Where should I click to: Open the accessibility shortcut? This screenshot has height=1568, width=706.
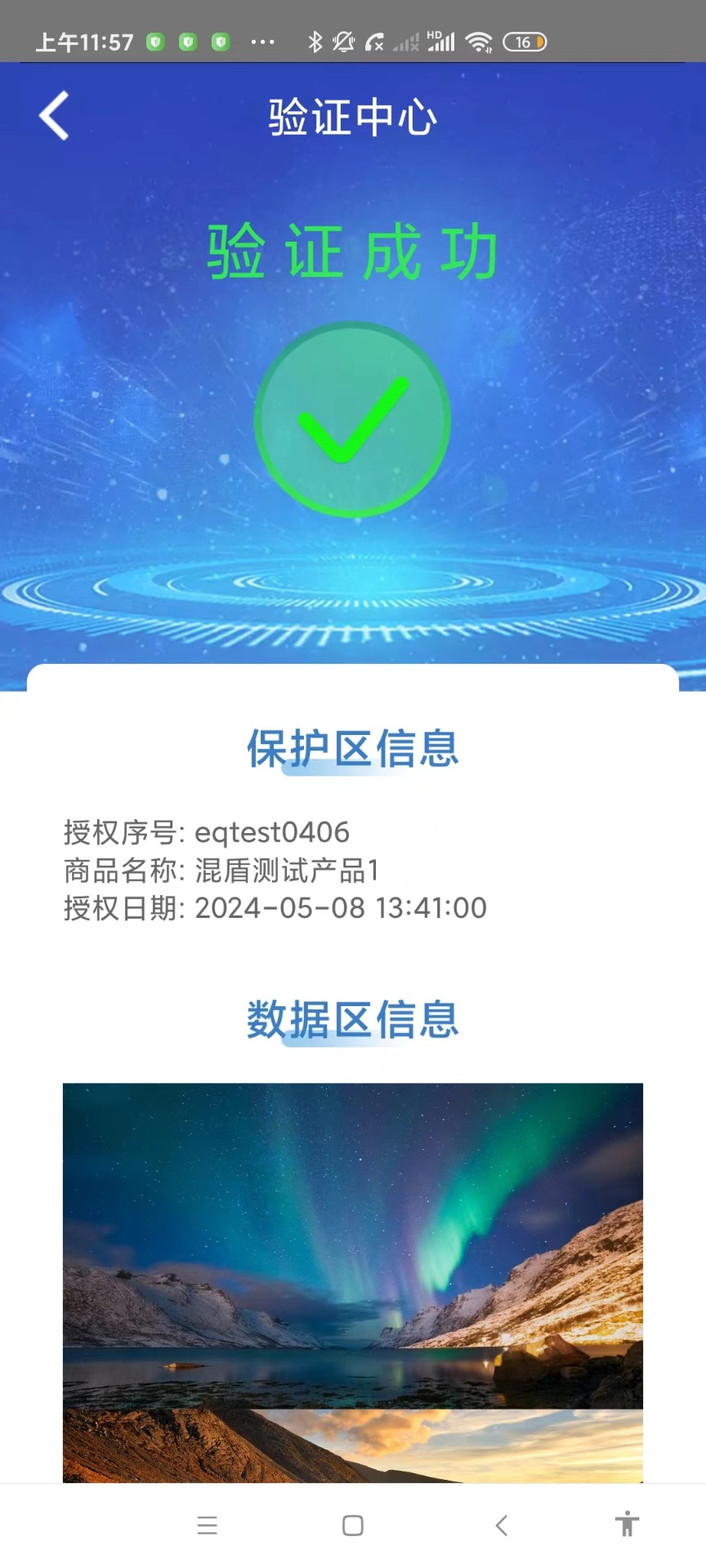(x=627, y=1524)
